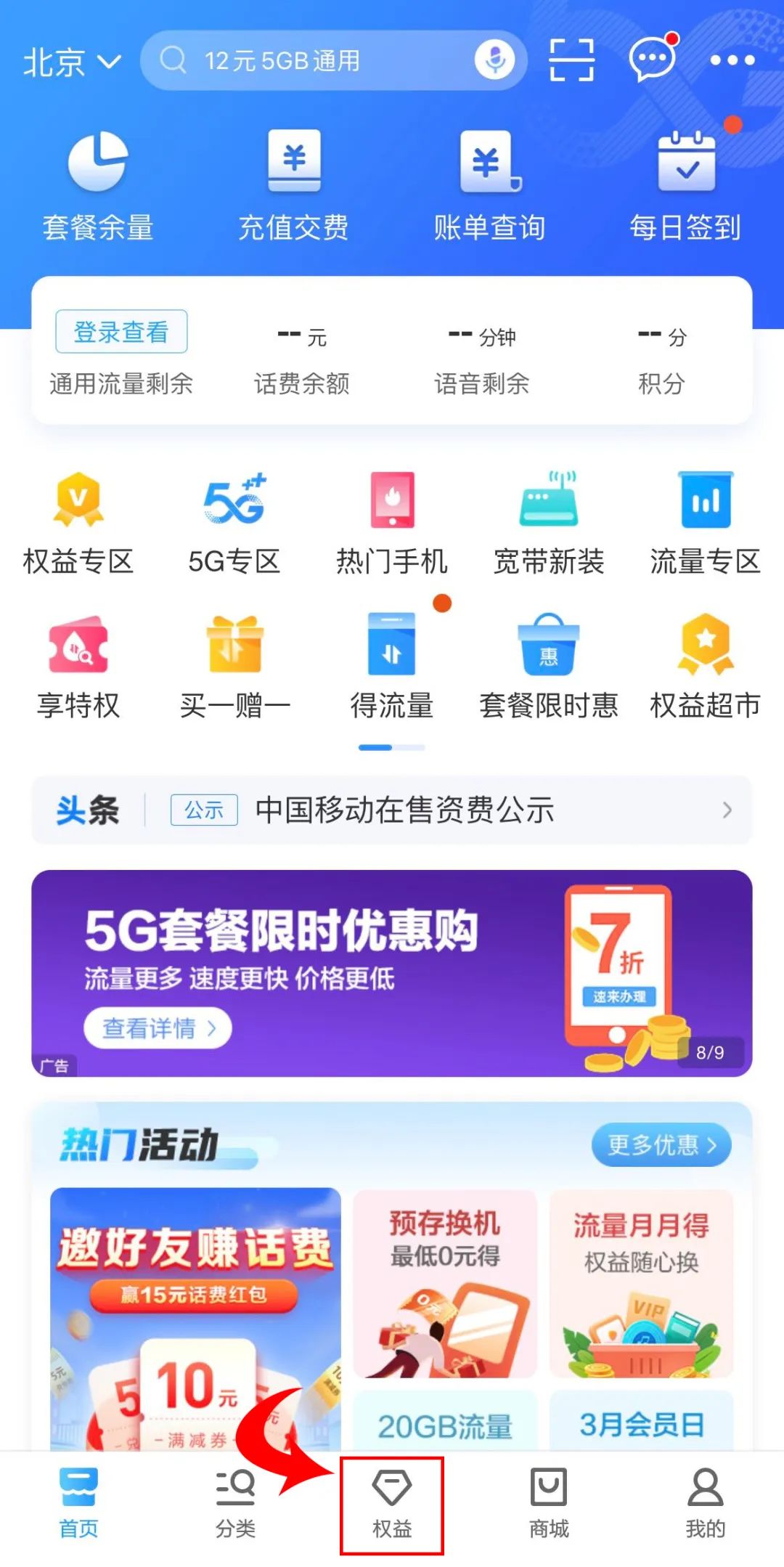Tap 查看详情 on the 5G banner
The image size is (784, 1567).
(x=158, y=1029)
